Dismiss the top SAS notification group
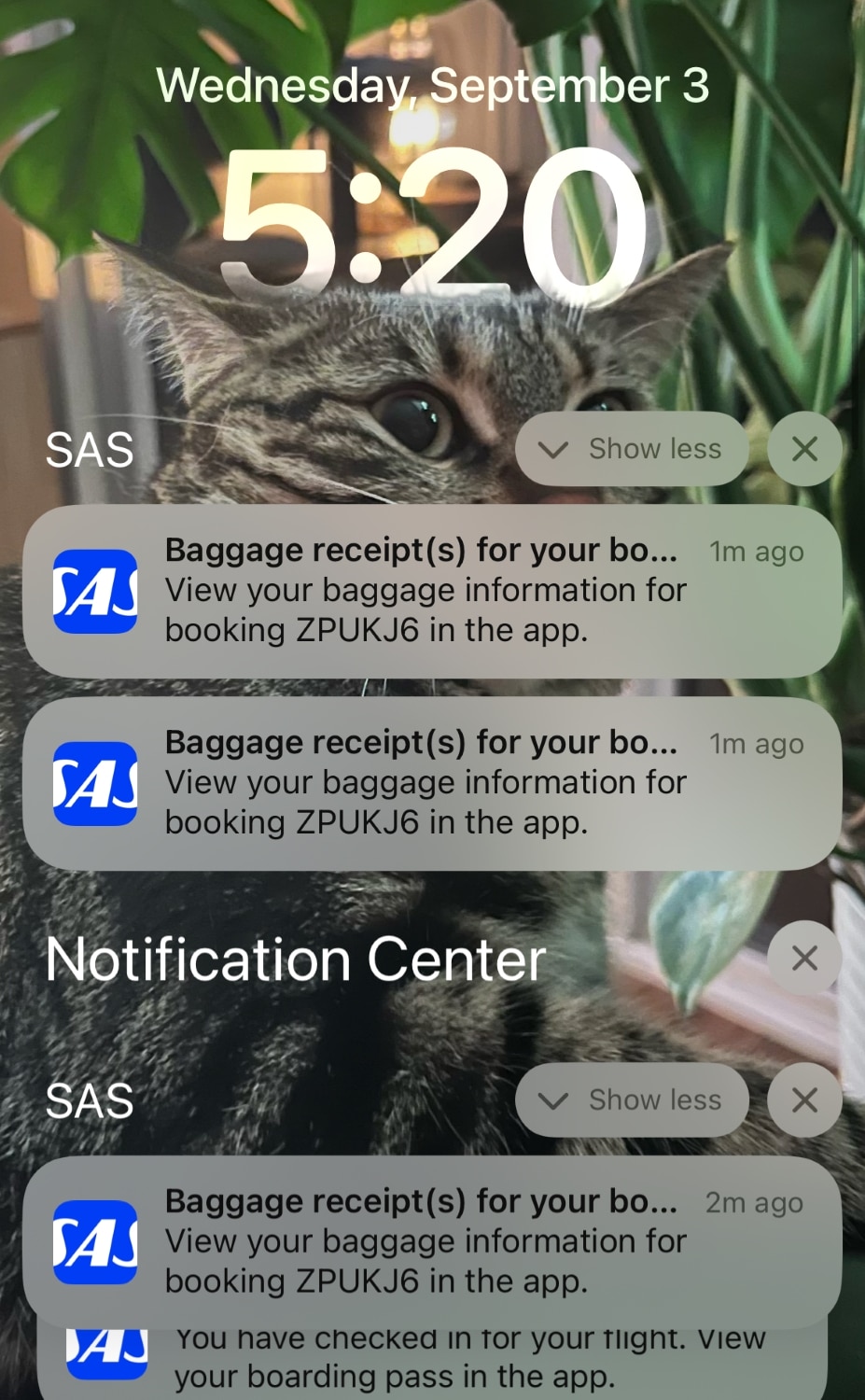Image resolution: width=865 pixels, height=1400 pixels. click(x=804, y=449)
